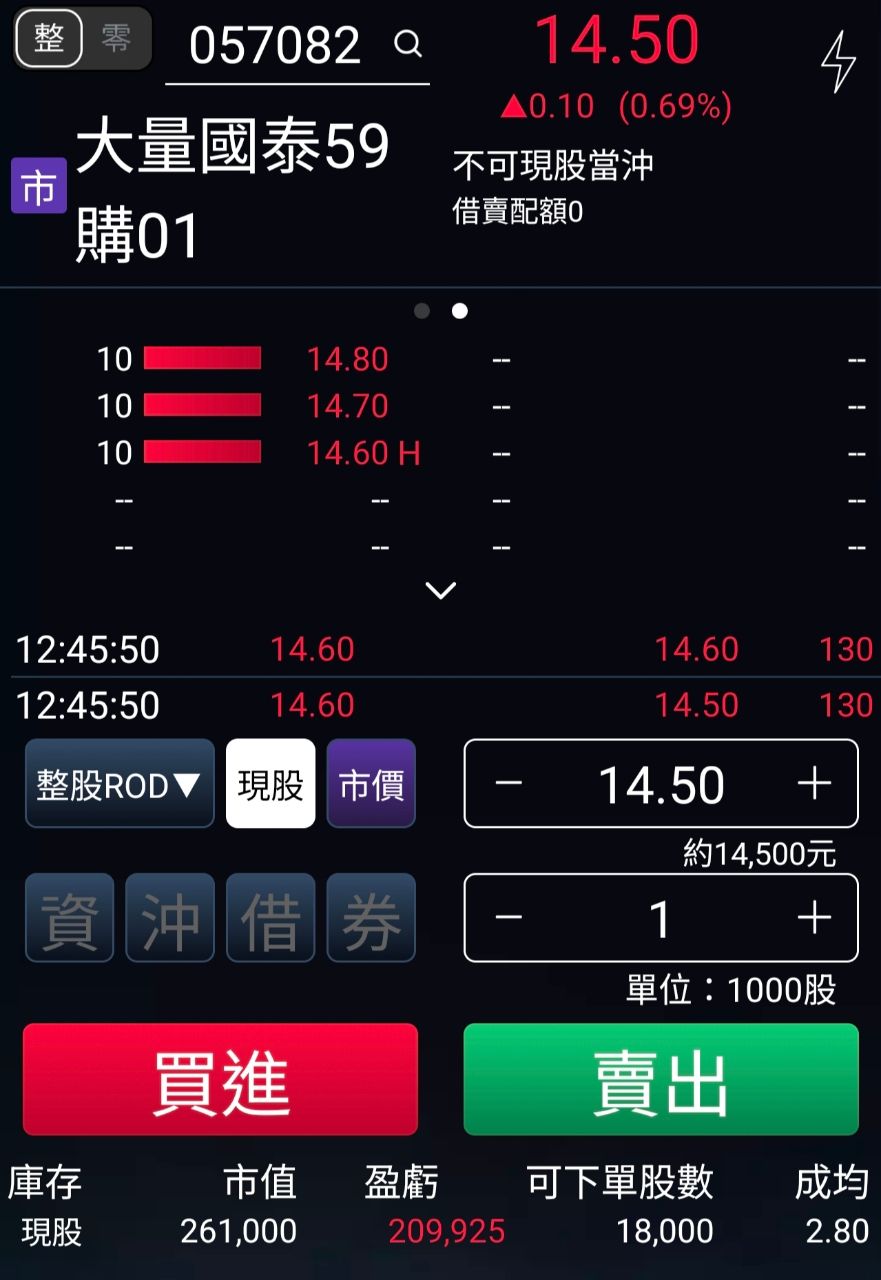Choose 市價 market price
881x1280 pixels.
click(371, 785)
